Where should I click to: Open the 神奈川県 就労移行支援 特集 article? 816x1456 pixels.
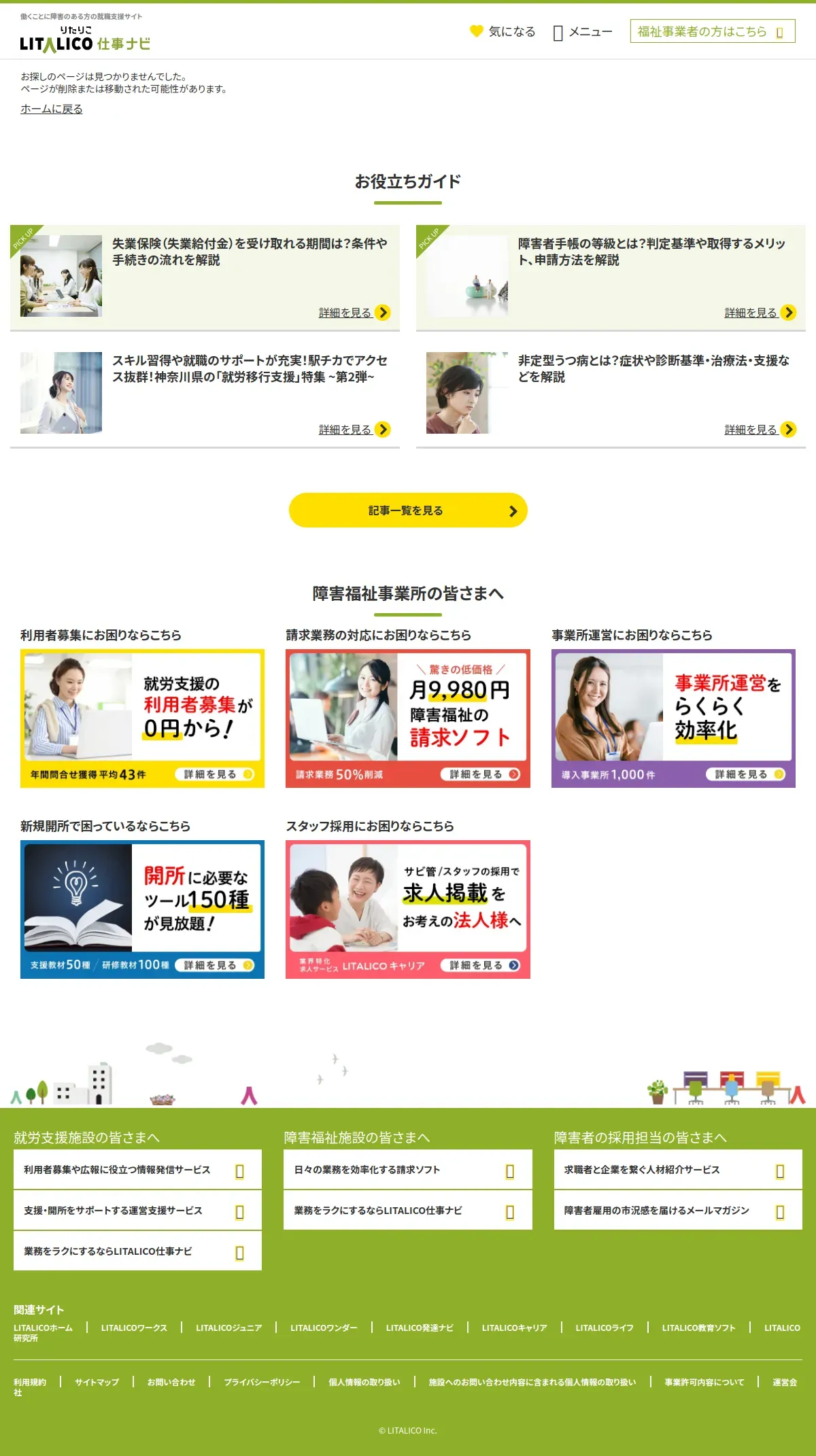point(205,394)
